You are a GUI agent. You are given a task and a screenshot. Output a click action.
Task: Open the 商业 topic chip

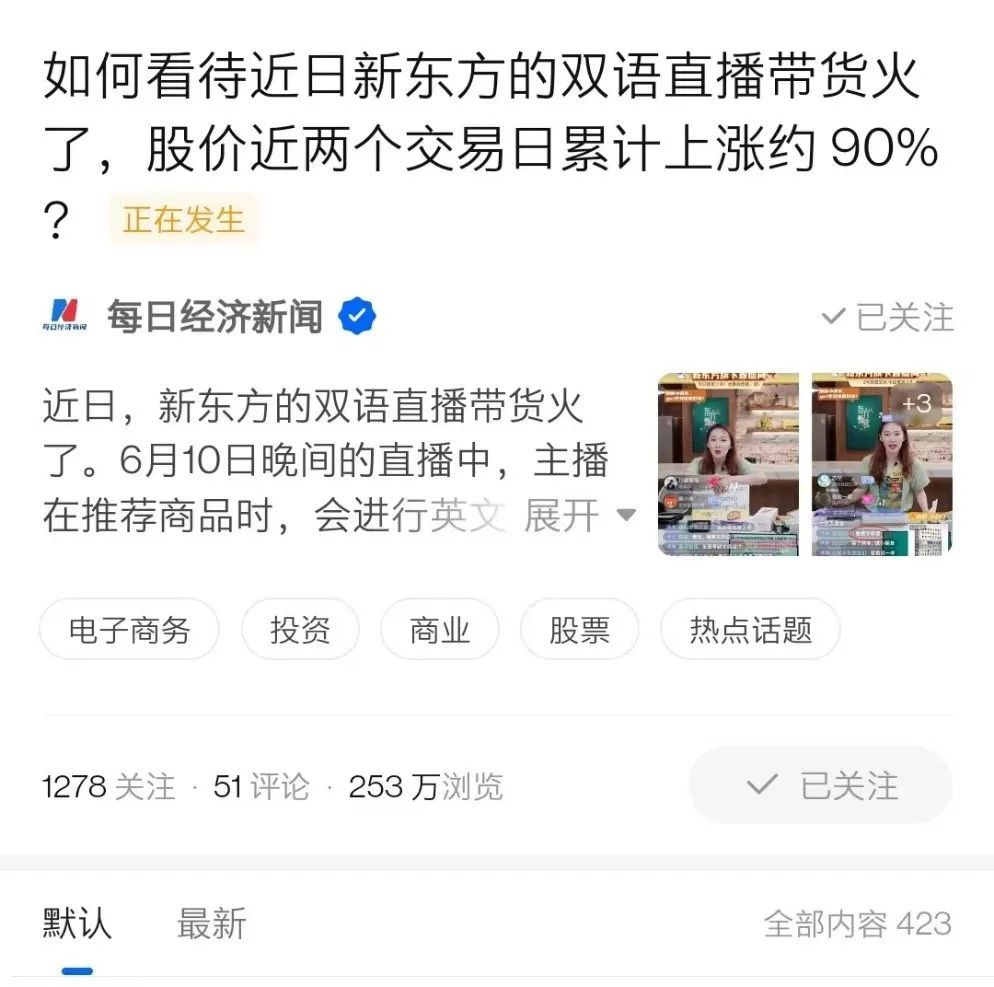[x=440, y=630]
